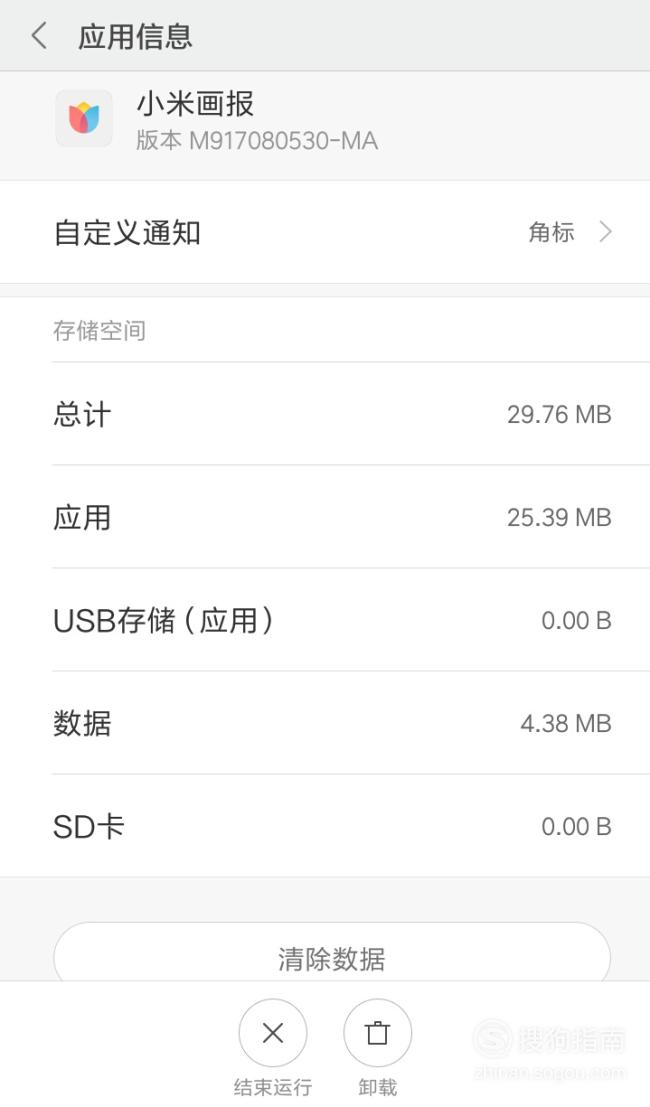Go back from the 应用信息 page

[40, 35]
